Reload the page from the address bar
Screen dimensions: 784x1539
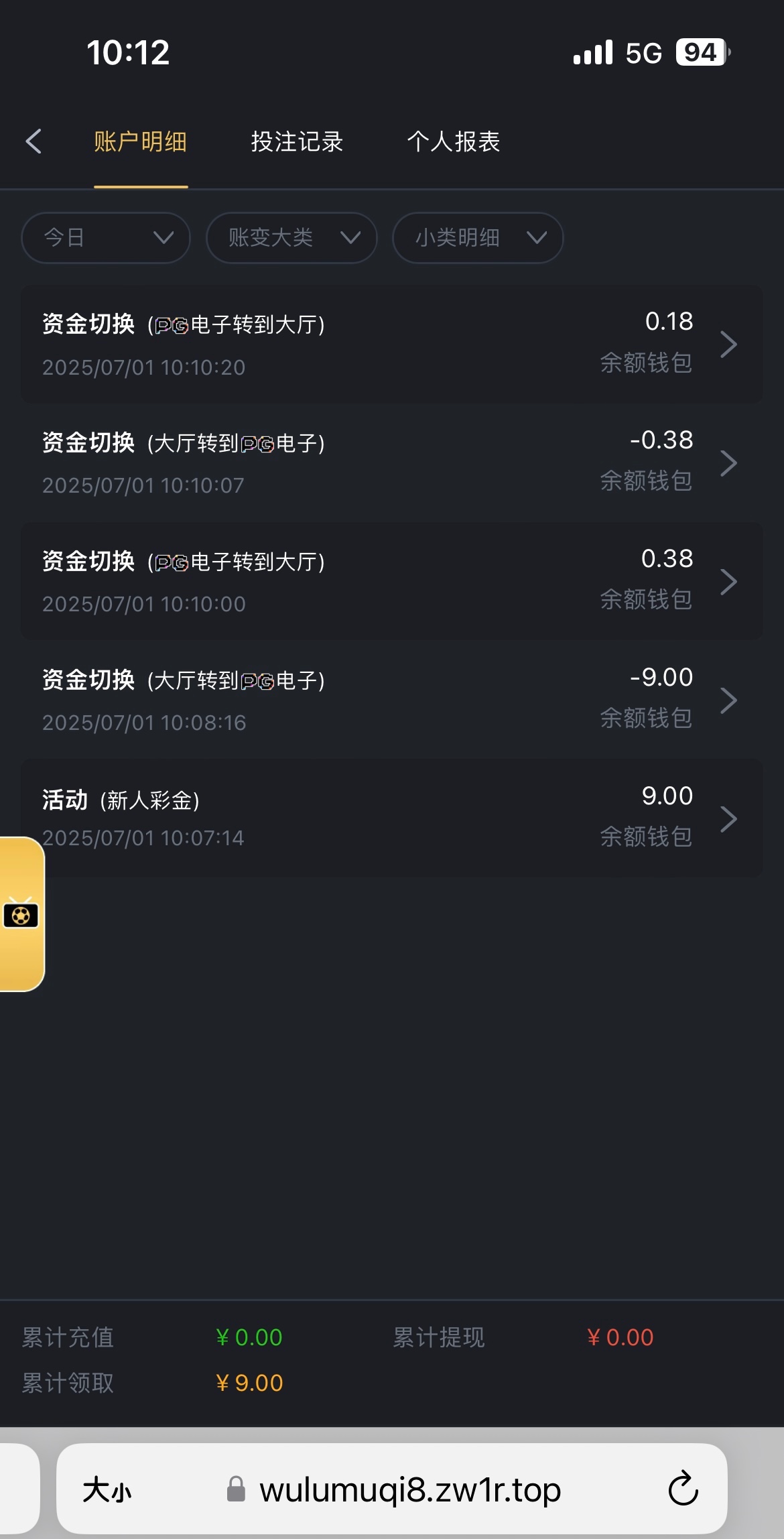(x=683, y=1489)
